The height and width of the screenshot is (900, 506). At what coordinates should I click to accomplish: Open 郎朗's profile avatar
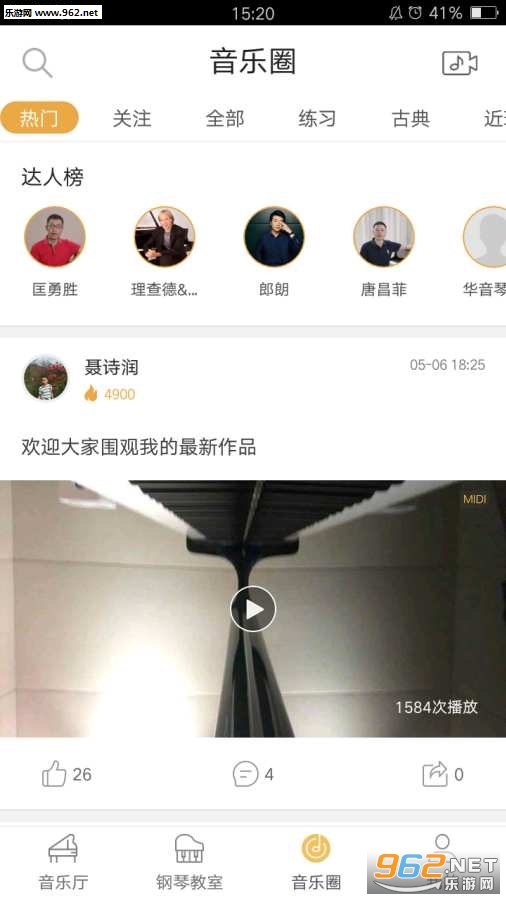274,236
